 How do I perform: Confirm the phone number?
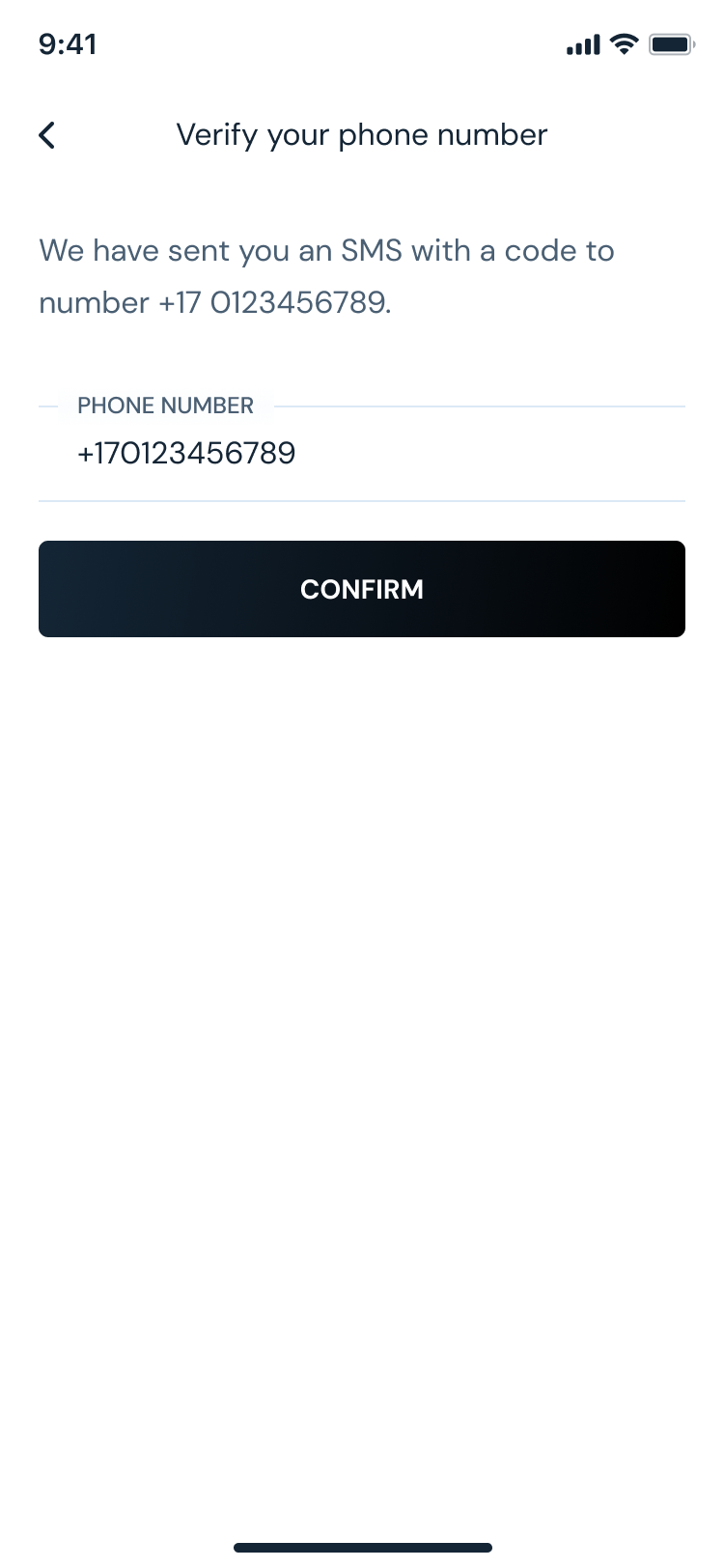[x=361, y=589]
